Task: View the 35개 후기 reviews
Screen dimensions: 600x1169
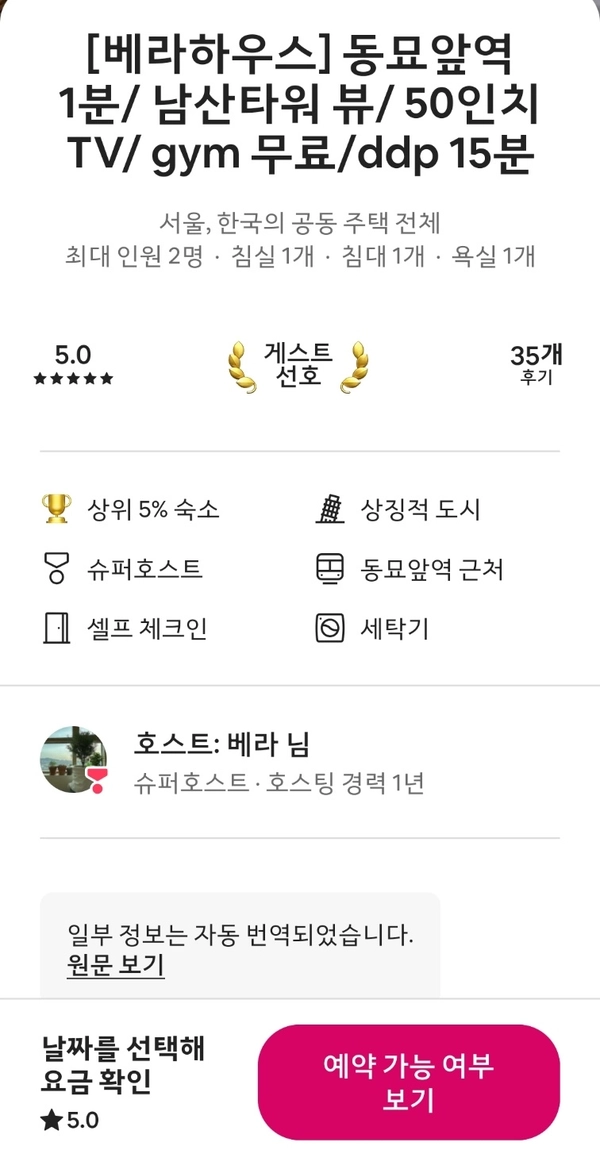Action: (x=536, y=364)
